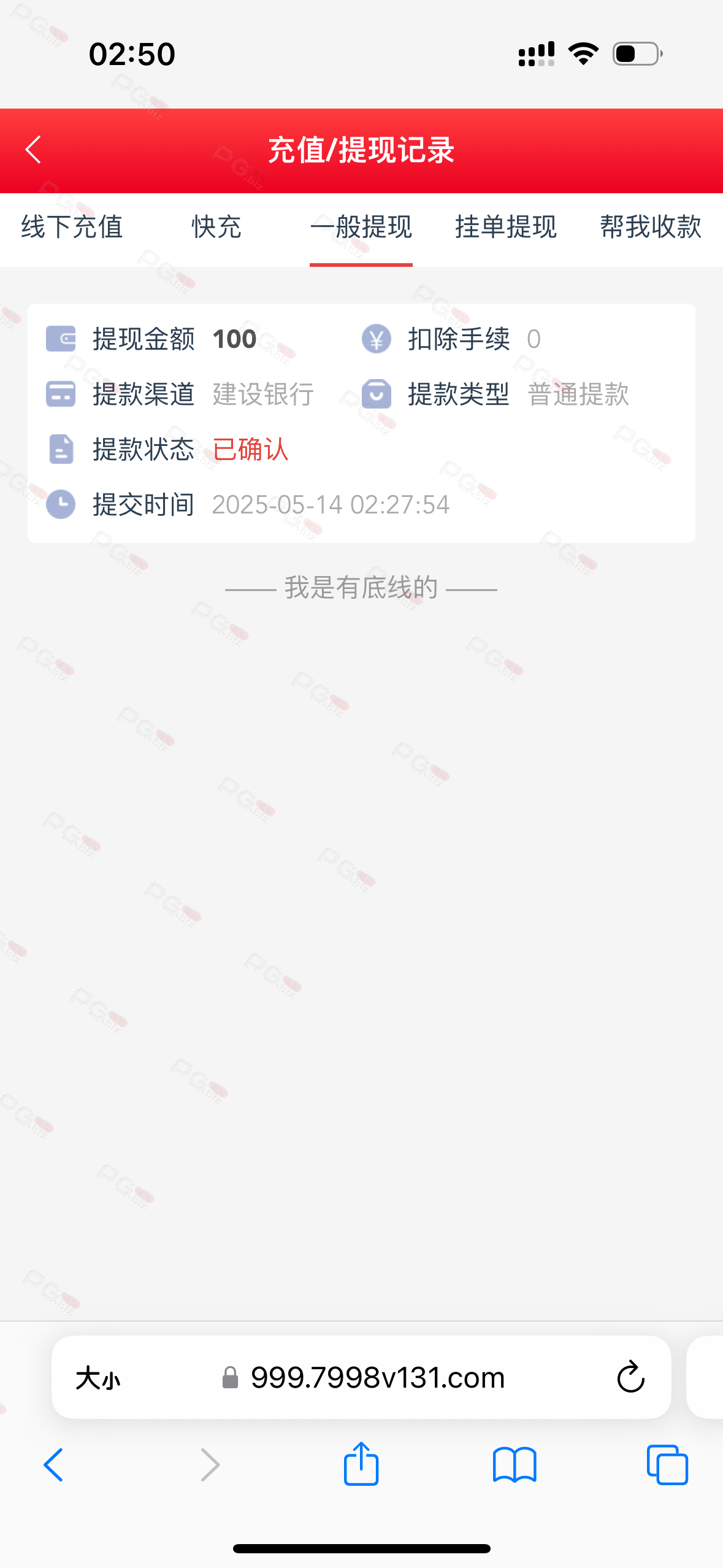Select the 一般提现 tab

point(361,227)
